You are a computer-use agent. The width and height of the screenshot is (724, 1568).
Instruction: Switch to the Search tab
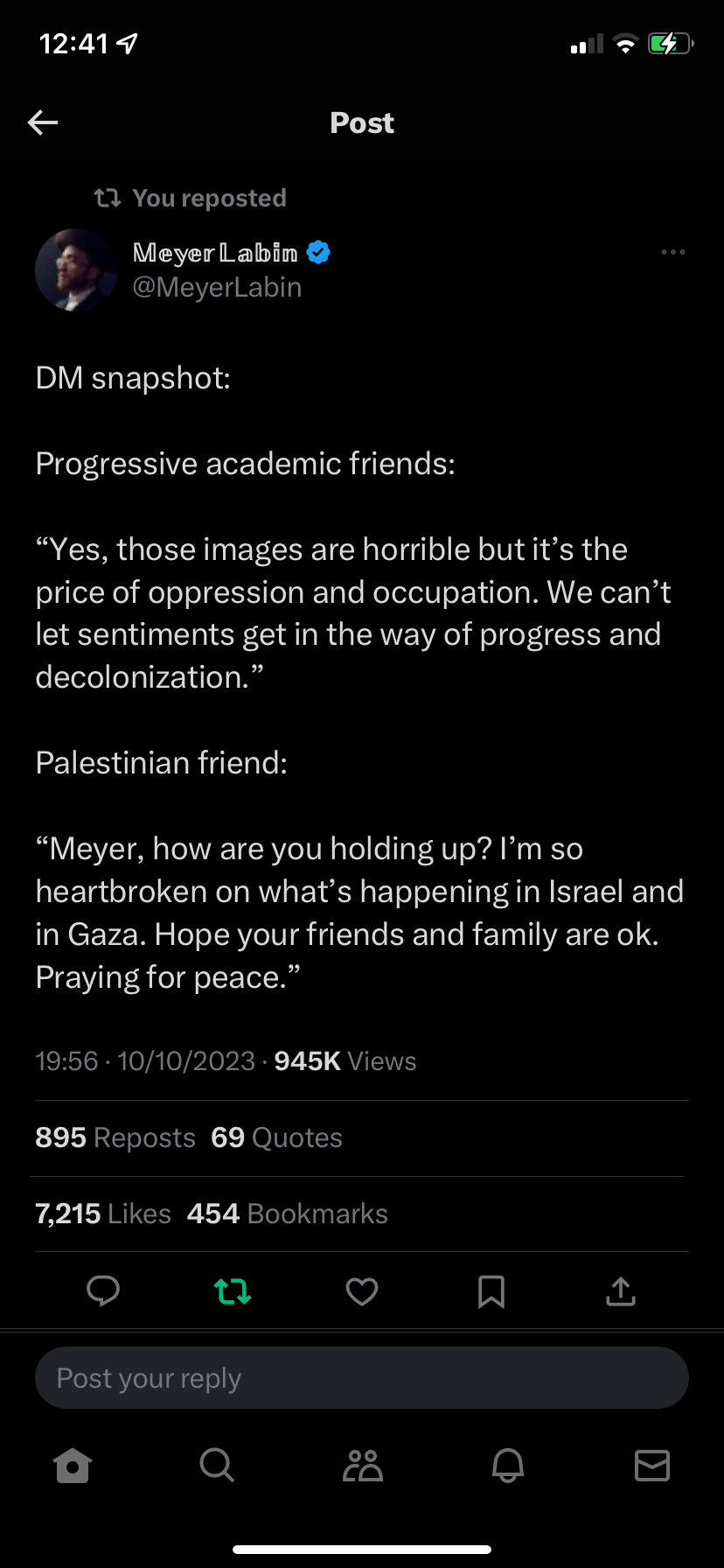217,1465
